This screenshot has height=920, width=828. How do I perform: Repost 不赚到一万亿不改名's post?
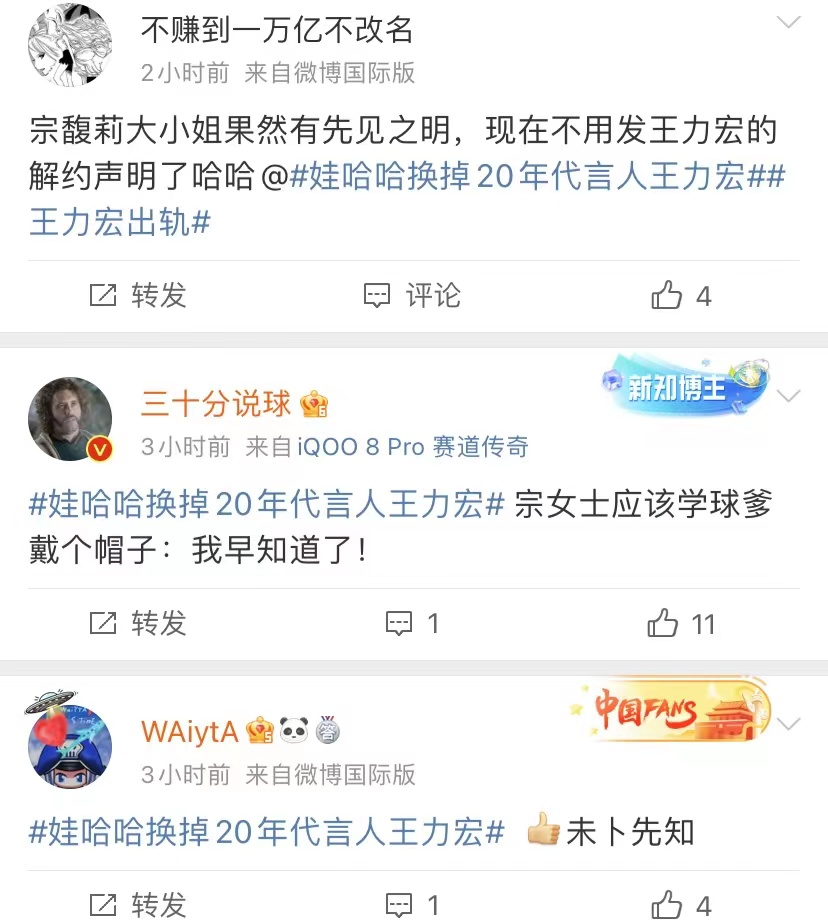pyautogui.click(x=138, y=295)
